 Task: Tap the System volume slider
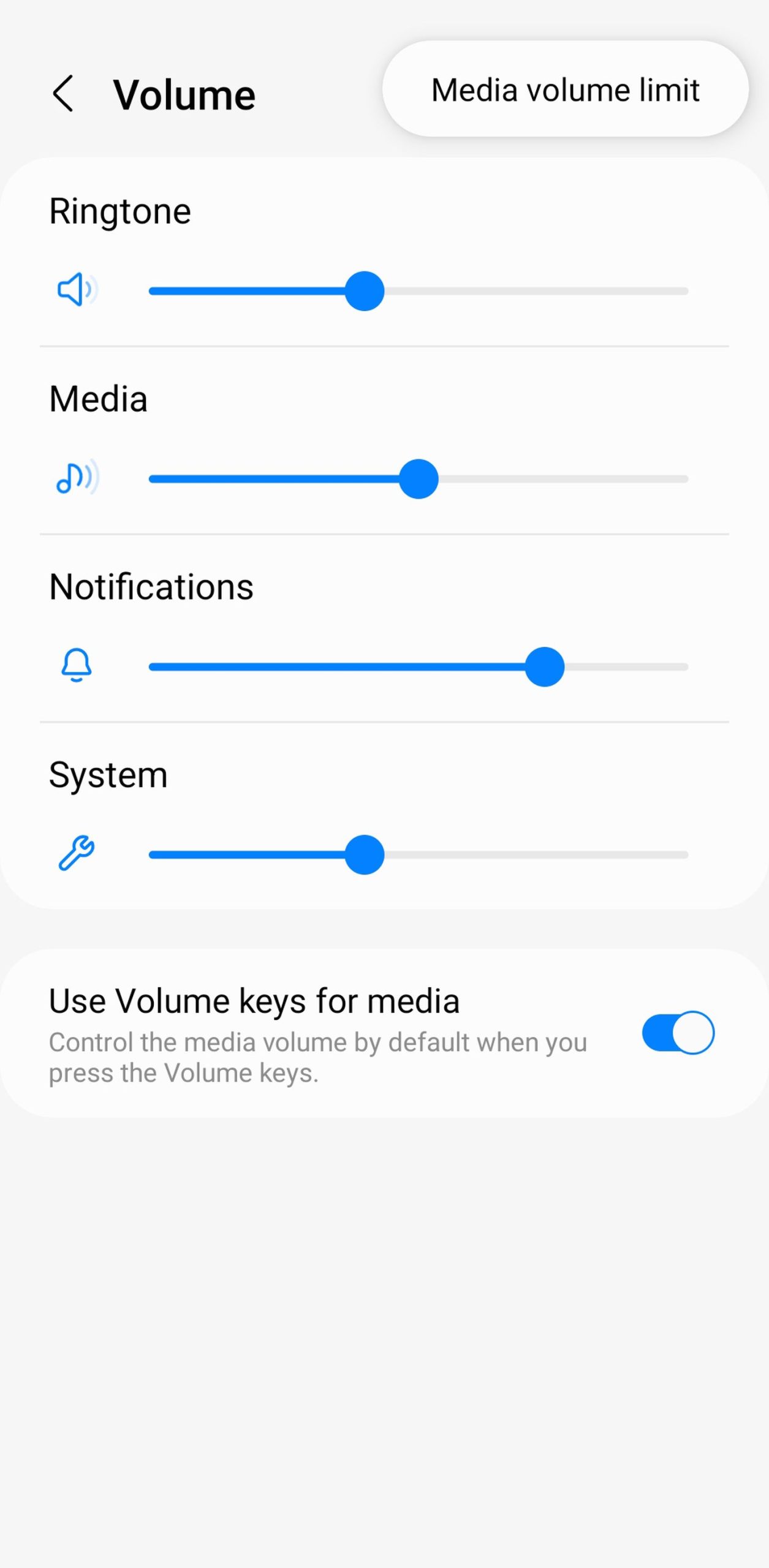point(419,855)
